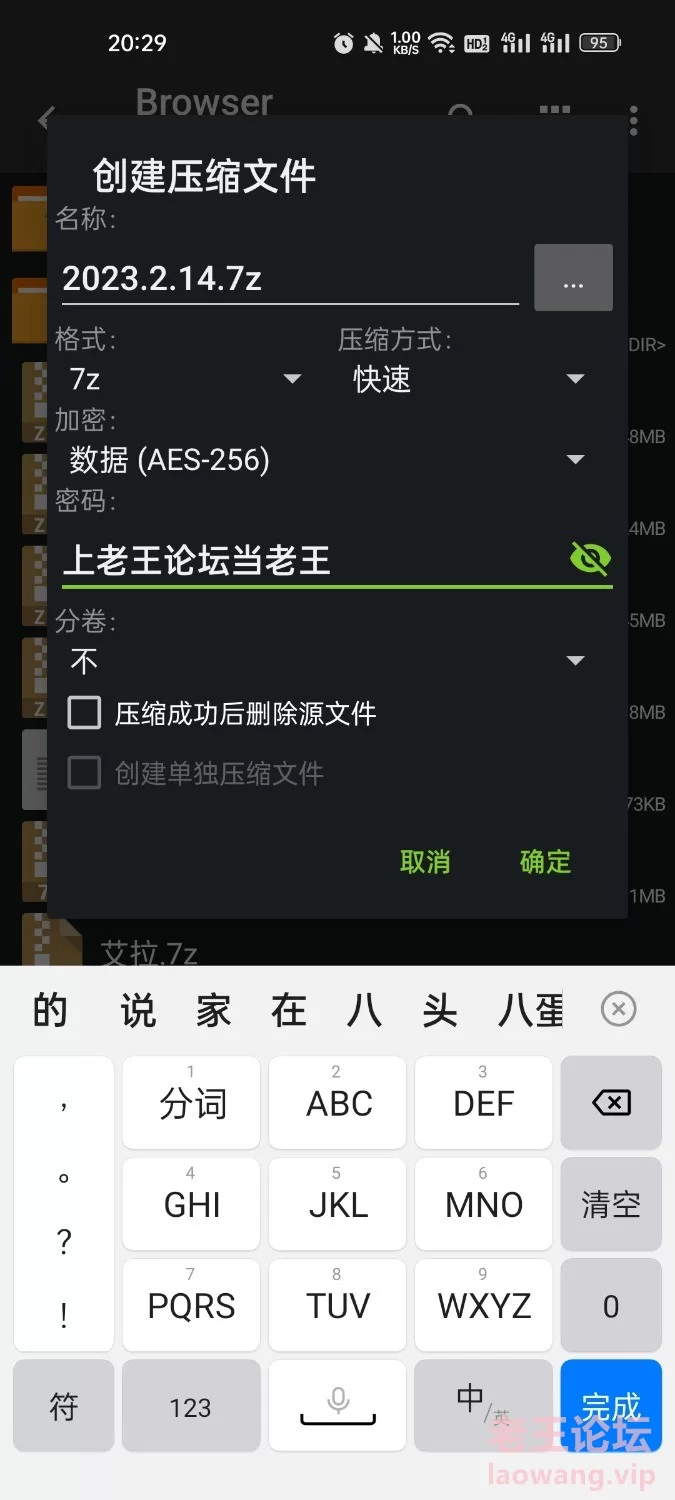
Task: Dismiss the keyboard candidate suggestions
Action: tap(618, 1010)
